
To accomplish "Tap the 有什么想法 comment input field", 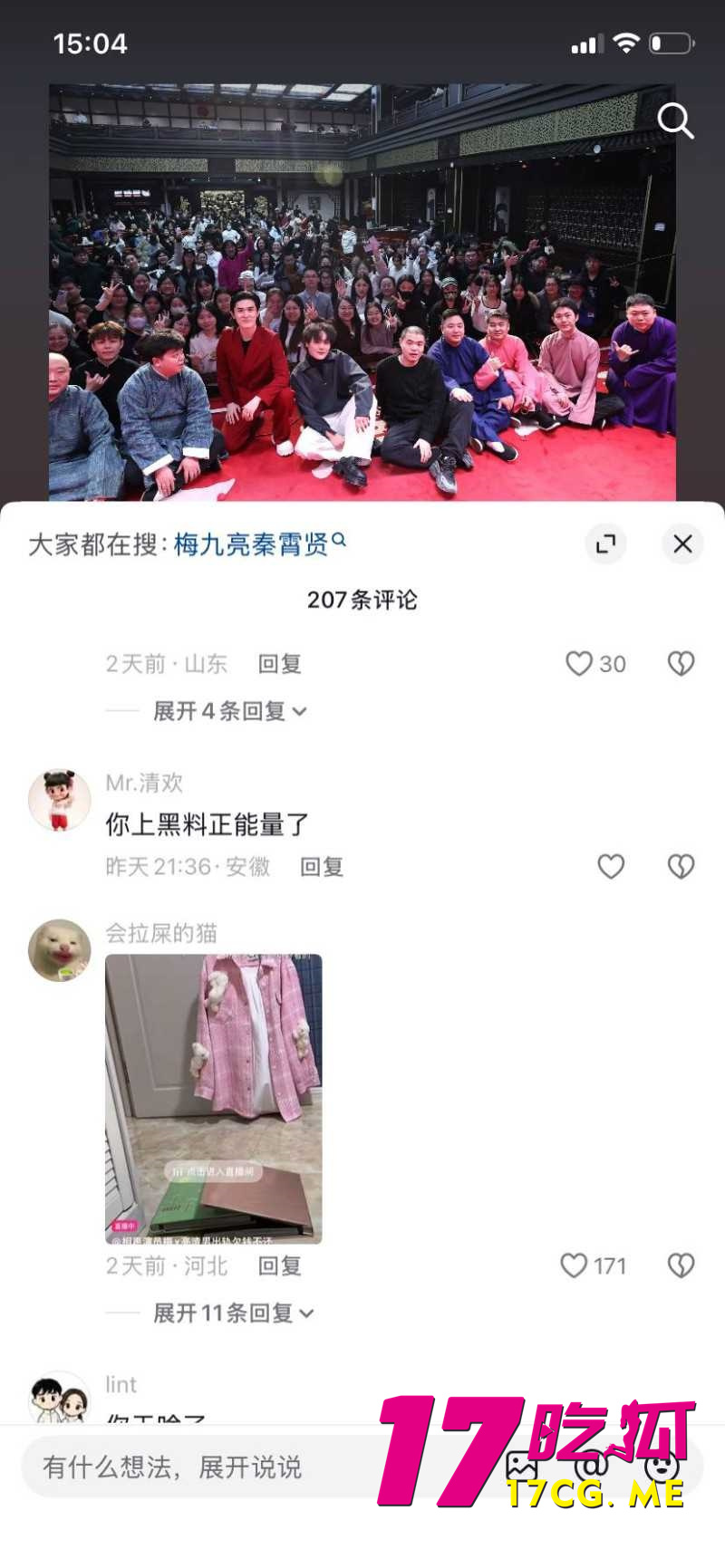I will pyautogui.click(x=227, y=1467).
